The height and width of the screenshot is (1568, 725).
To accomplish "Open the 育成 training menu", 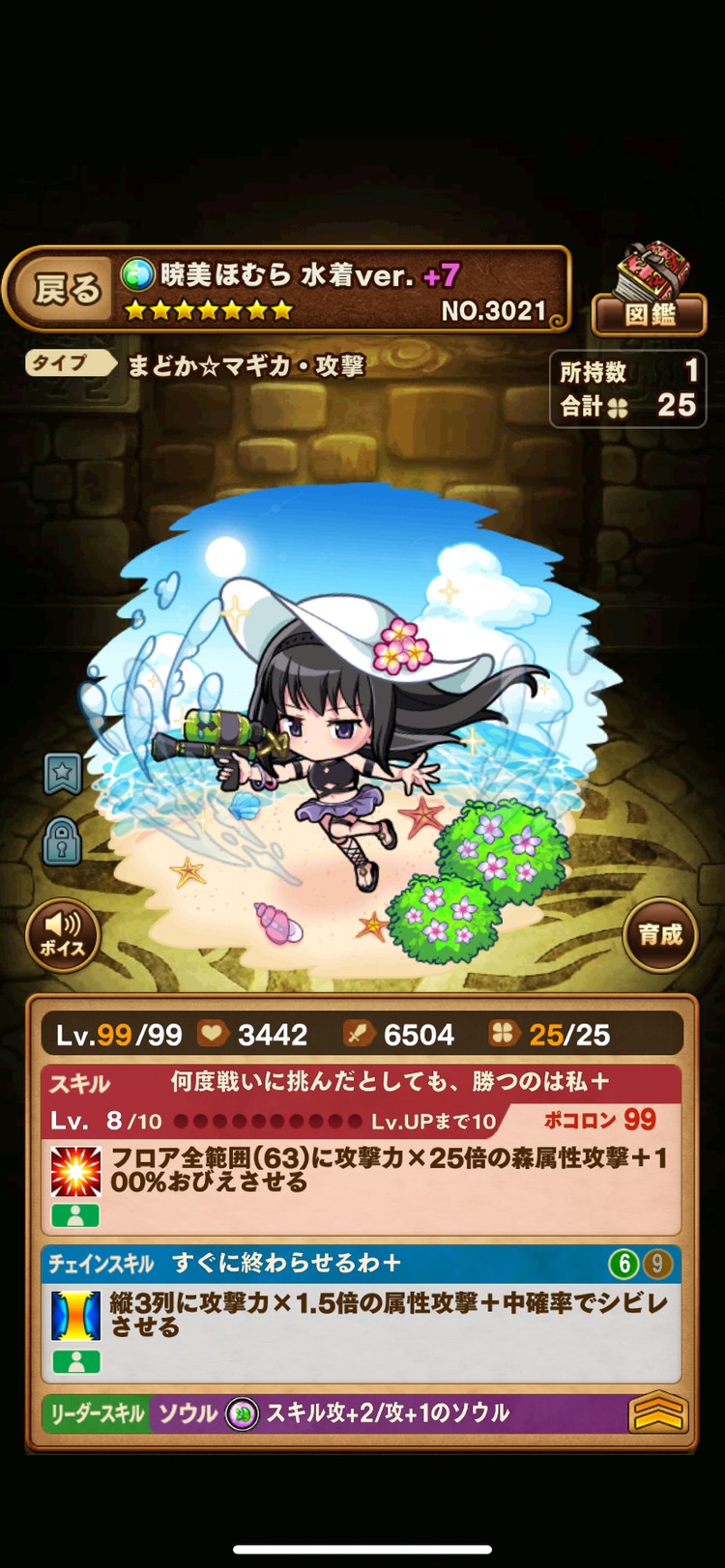I will 660,934.
